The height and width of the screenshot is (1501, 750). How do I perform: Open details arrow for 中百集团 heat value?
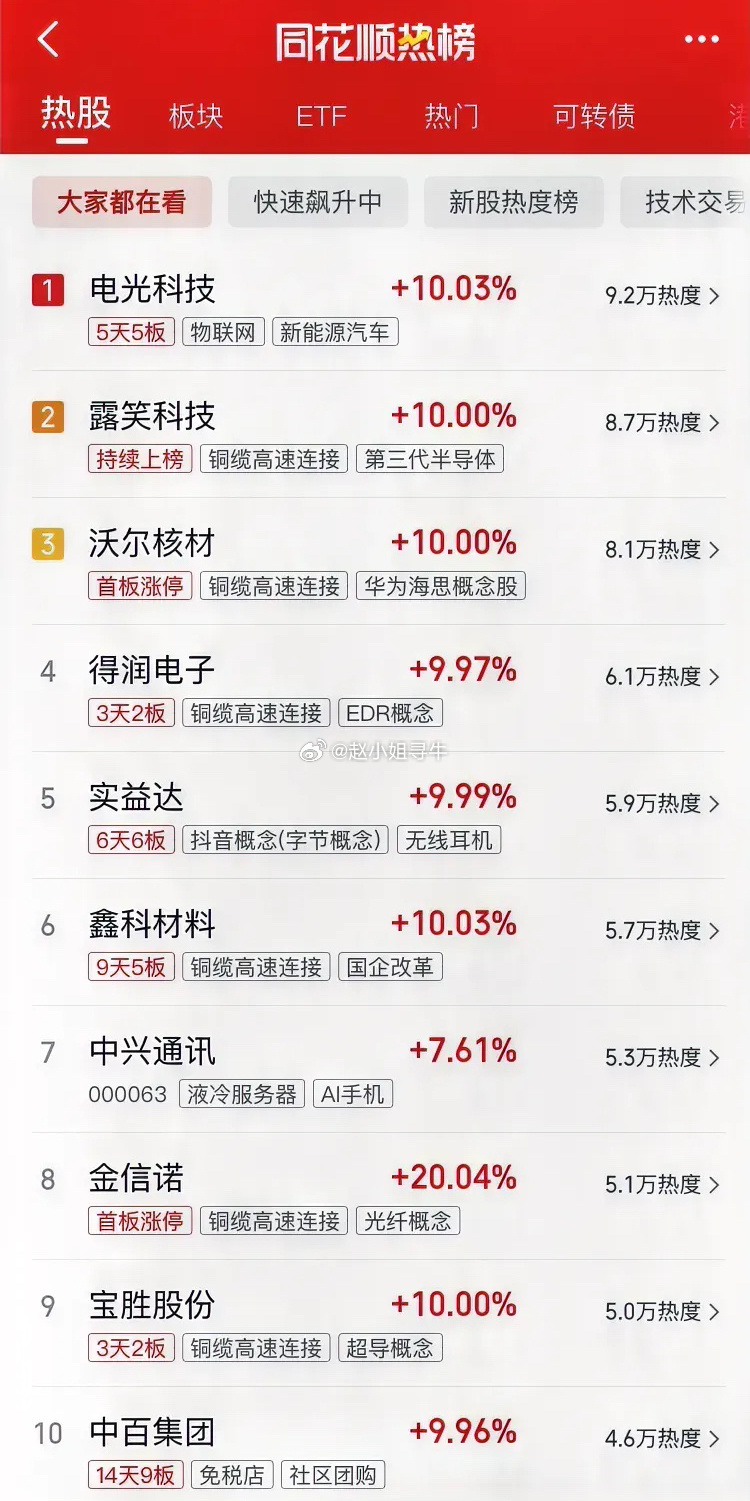click(x=715, y=1438)
